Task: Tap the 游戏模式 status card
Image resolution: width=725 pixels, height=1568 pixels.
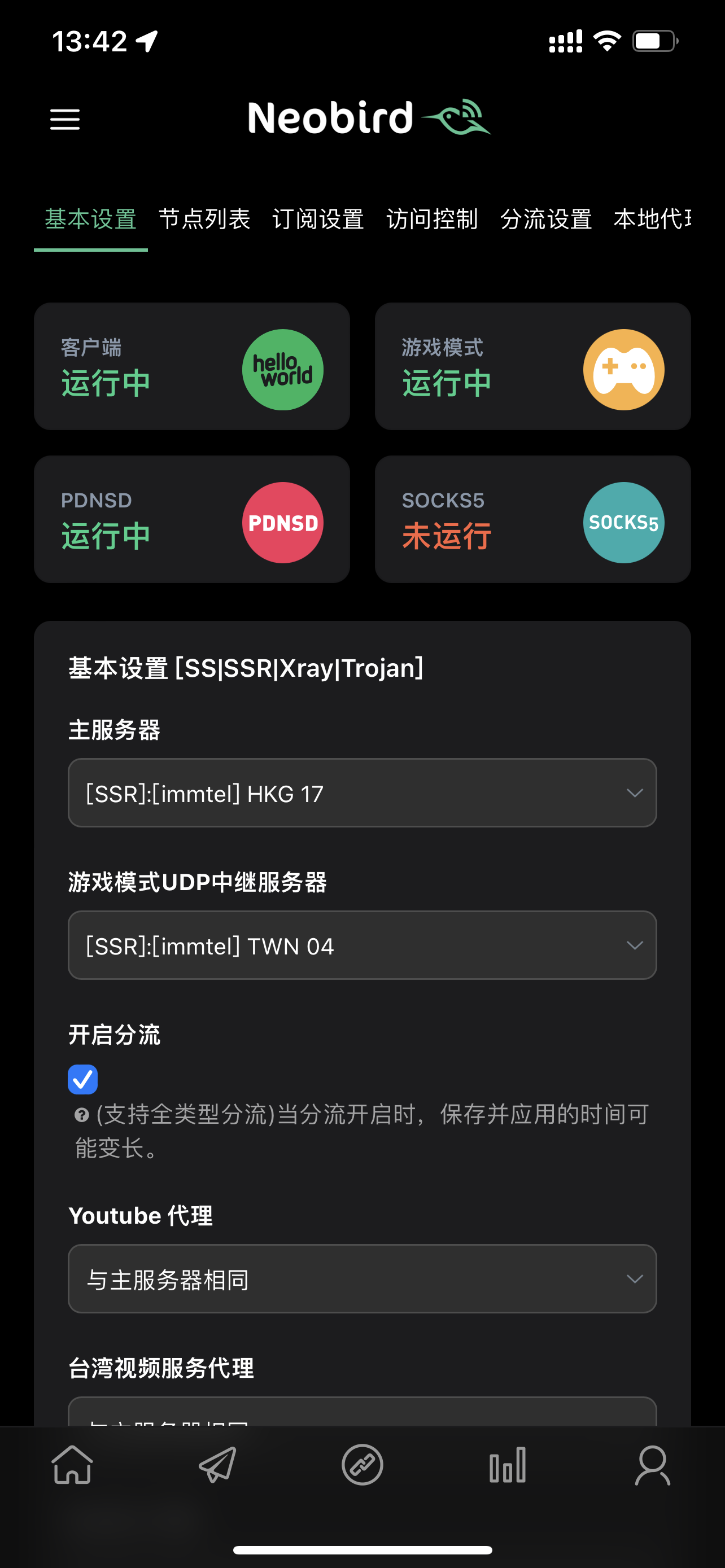Action: coord(532,366)
